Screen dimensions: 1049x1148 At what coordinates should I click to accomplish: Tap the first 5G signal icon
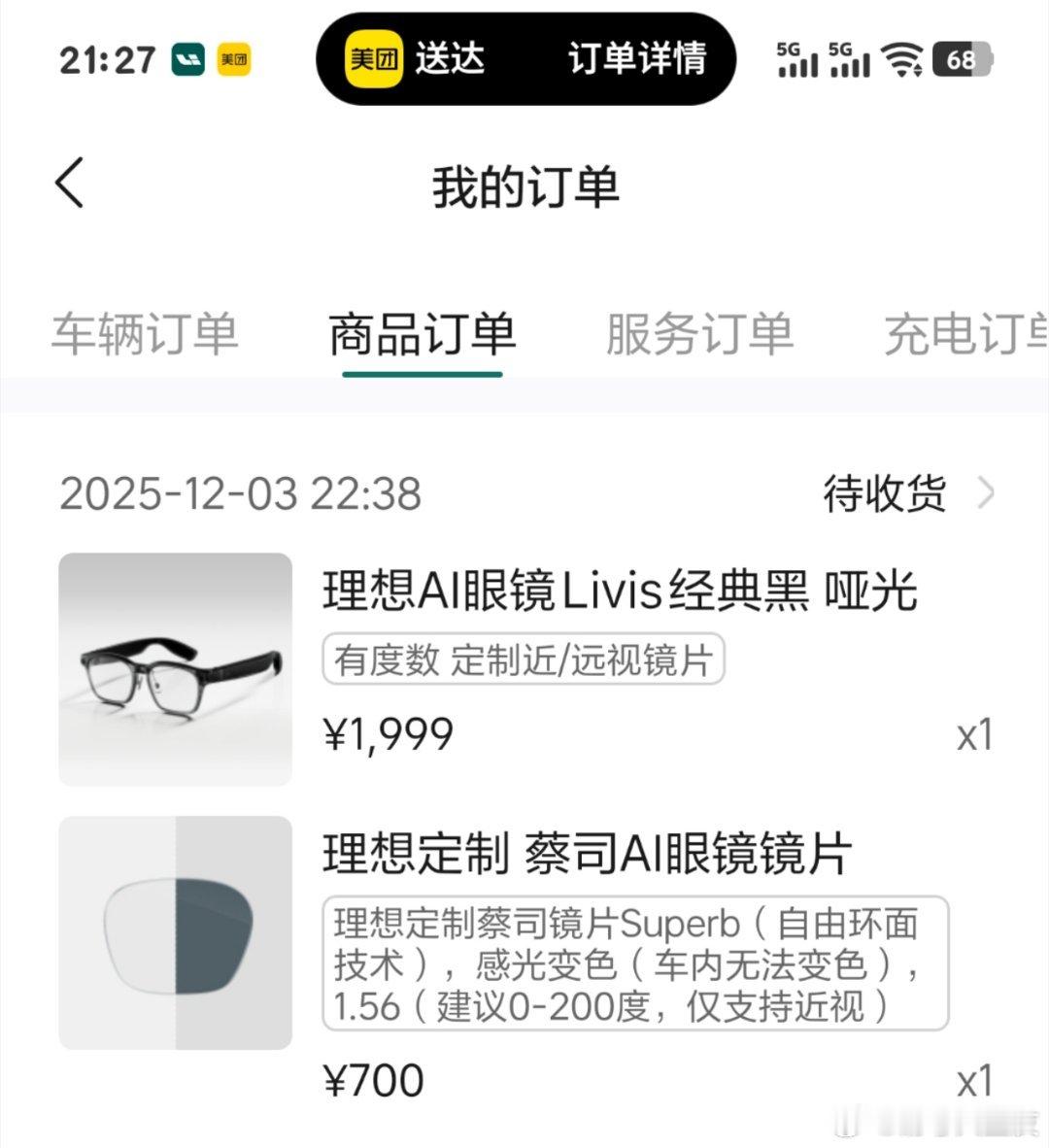(795, 58)
